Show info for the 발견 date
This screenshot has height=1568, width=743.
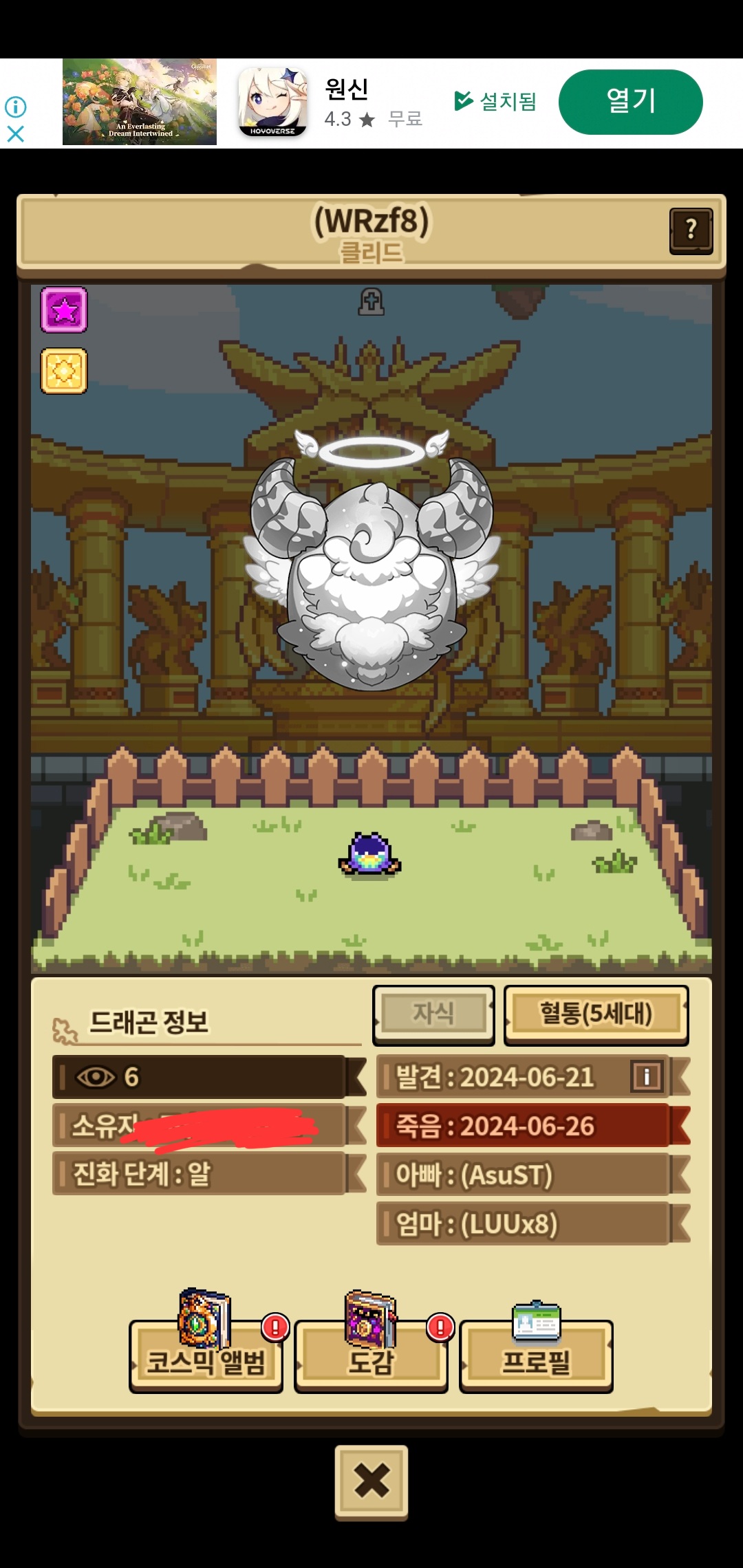(x=646, y=1076)
